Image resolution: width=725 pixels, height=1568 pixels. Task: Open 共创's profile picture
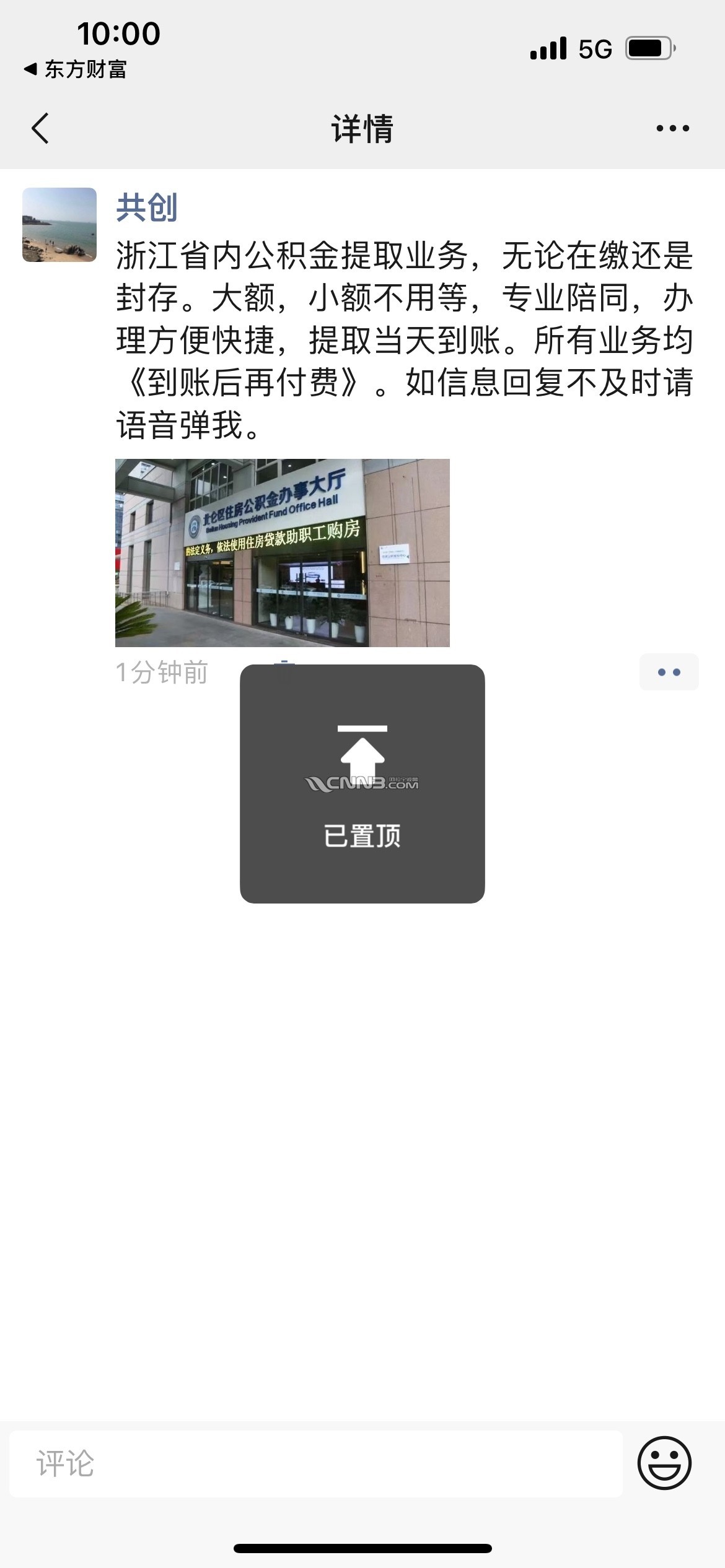pyautogui.click(x=59, y=225)
